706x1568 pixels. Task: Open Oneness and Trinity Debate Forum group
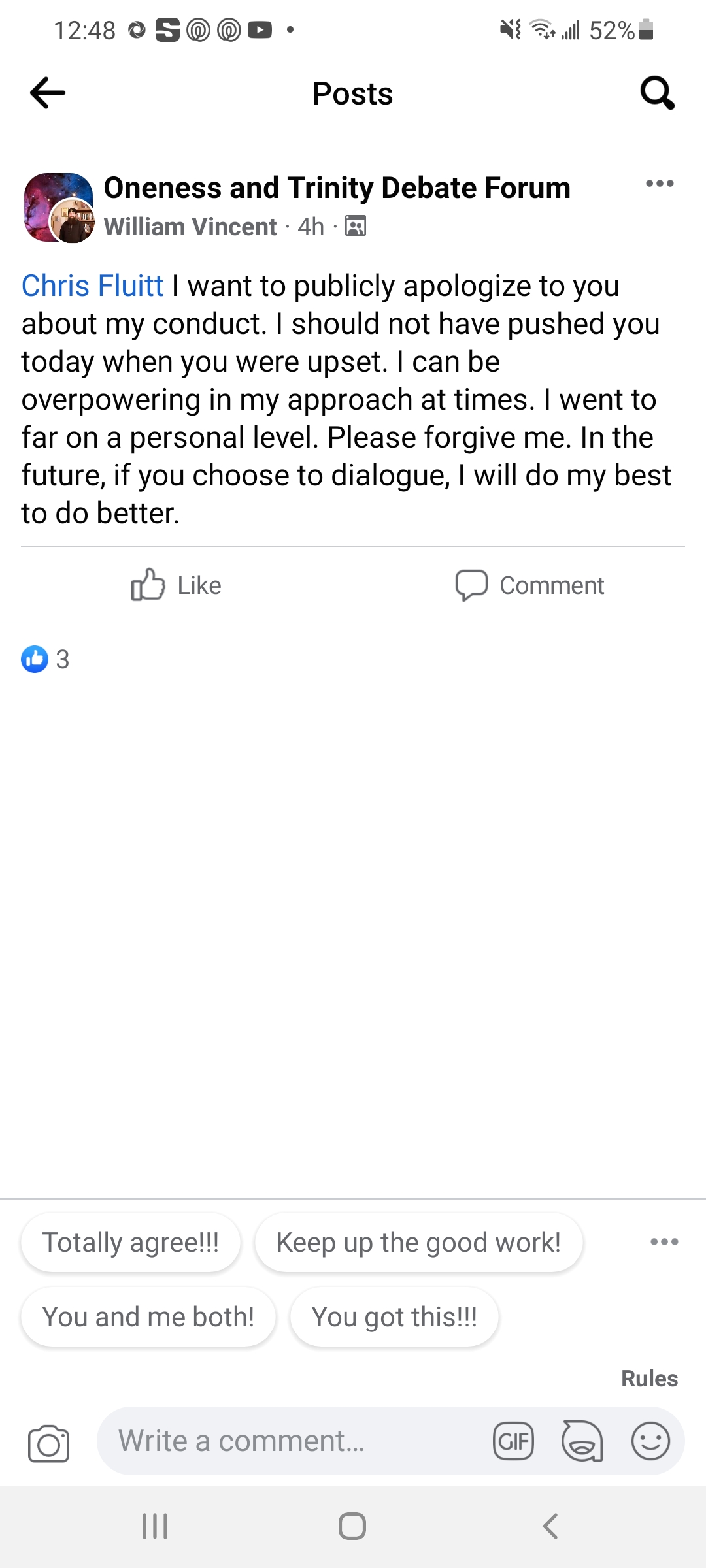[x=337, y=188]
